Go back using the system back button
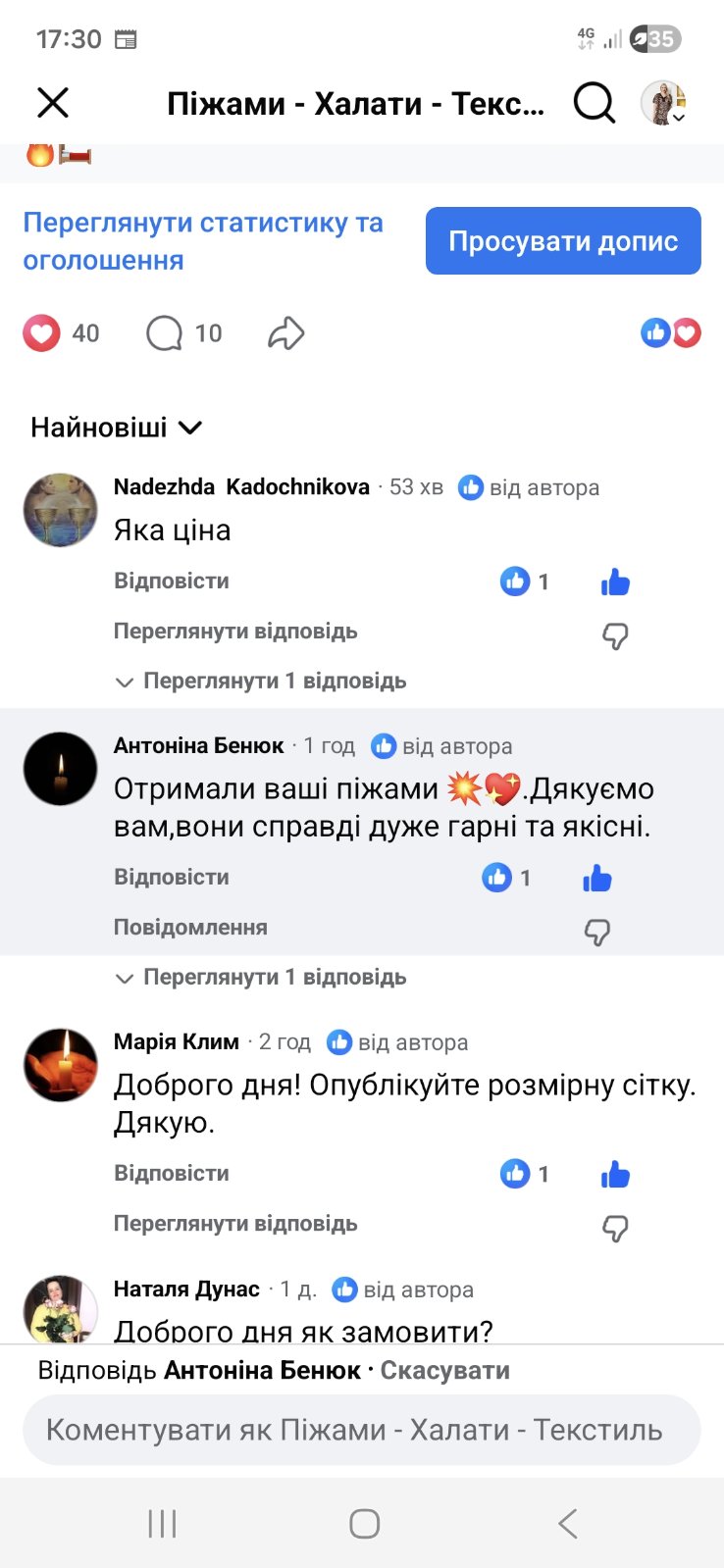The image size is (724, 1568). [x=567, y=1523]
